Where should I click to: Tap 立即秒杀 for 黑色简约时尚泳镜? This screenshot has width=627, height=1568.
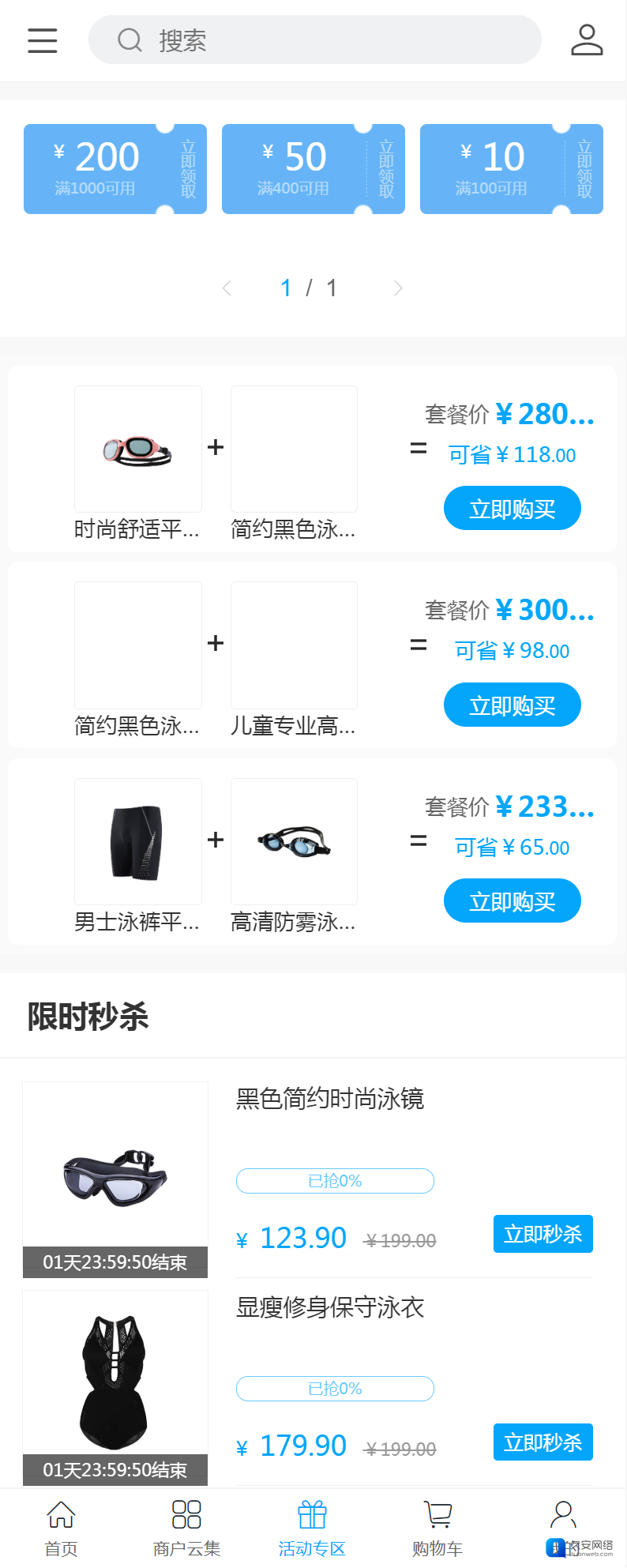543,1234
